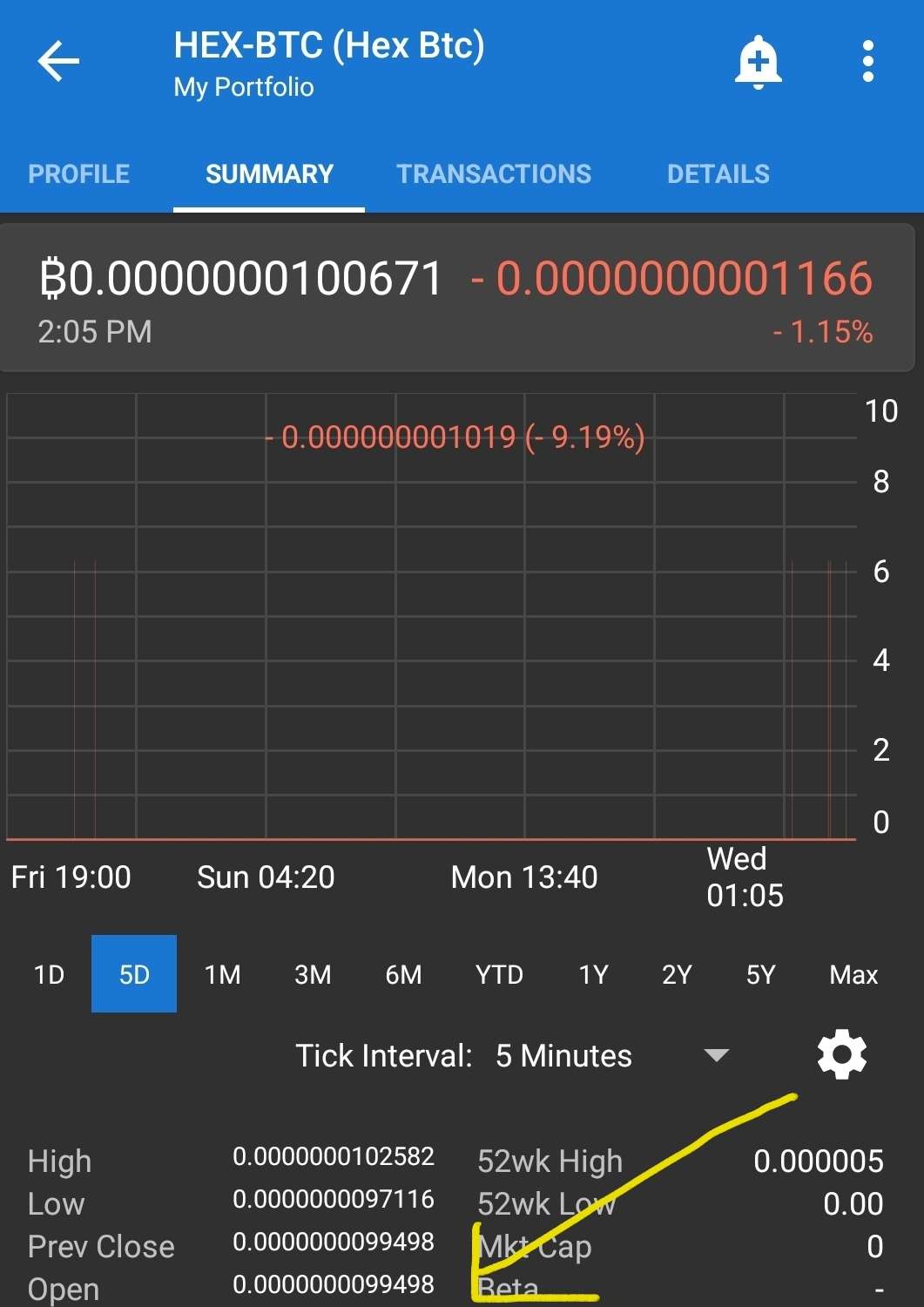Add a price alert with the bell
Image resolution: width=924 pixels, height=1307 pixels.
[758, 63]
